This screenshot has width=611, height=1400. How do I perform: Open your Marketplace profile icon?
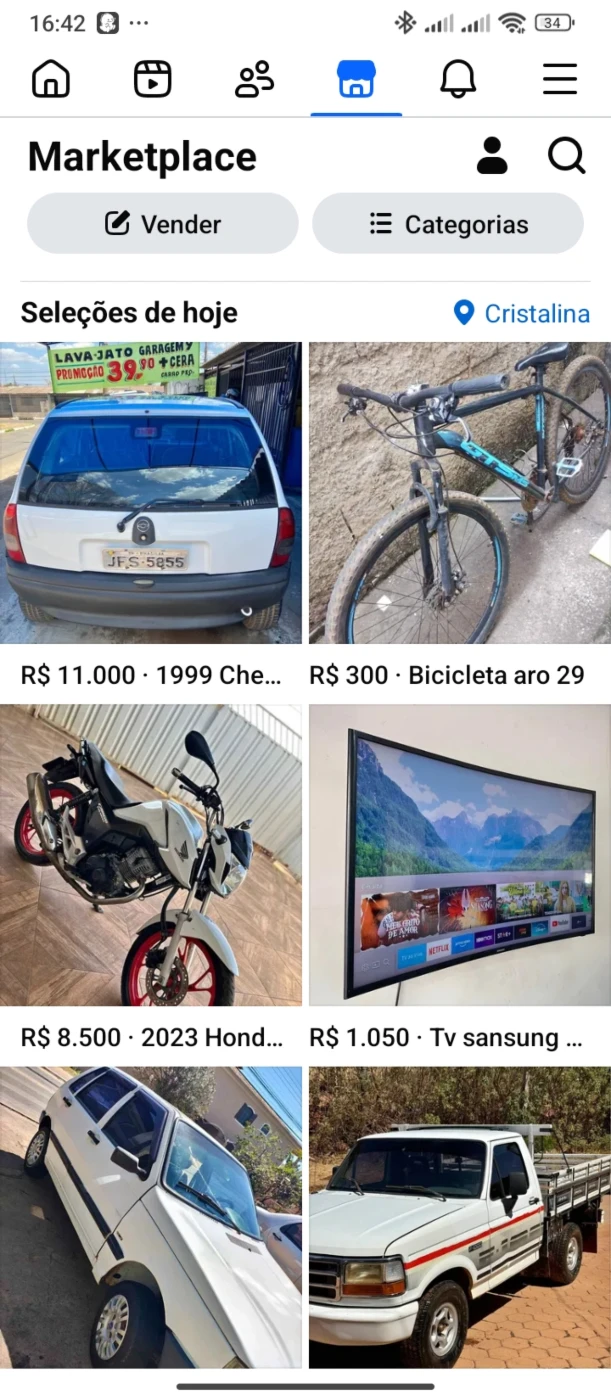(492, 156)
